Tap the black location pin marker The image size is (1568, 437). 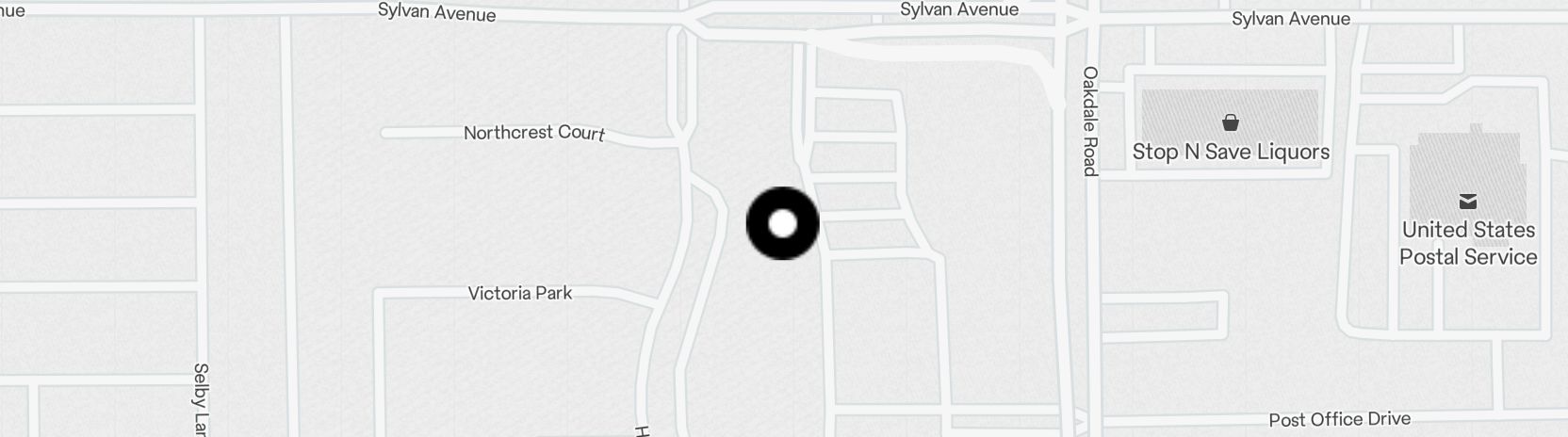click(782, 223)
